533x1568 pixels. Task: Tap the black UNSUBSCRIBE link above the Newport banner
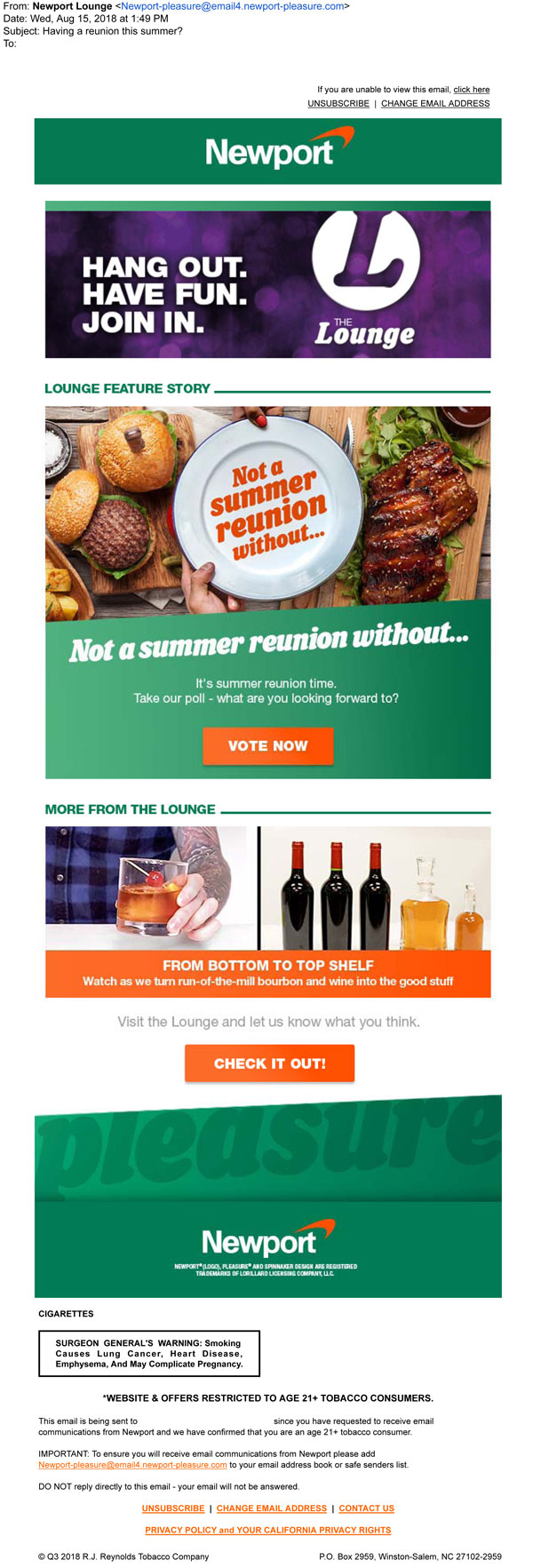pos(338,104)
